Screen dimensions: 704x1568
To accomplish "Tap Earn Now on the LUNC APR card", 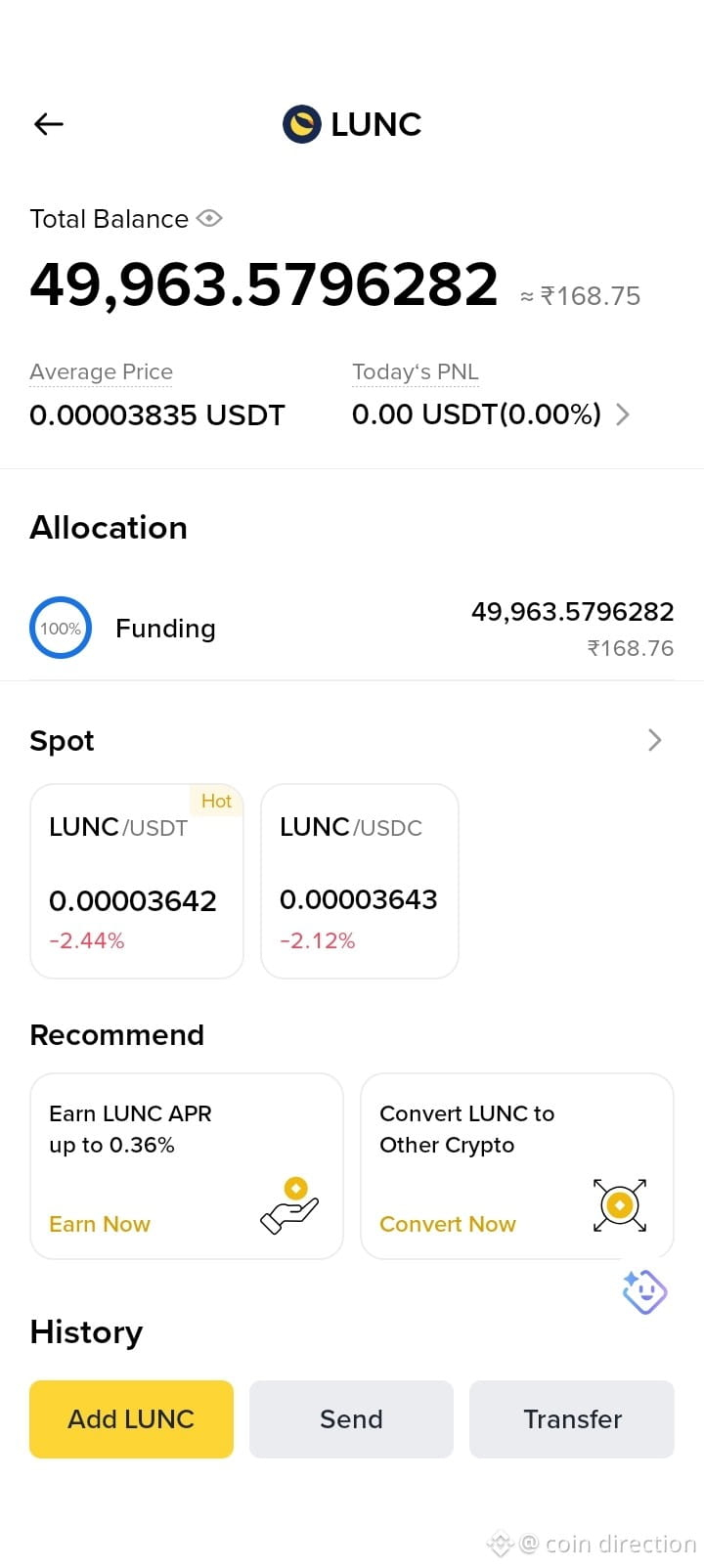I will (100, 1224).
